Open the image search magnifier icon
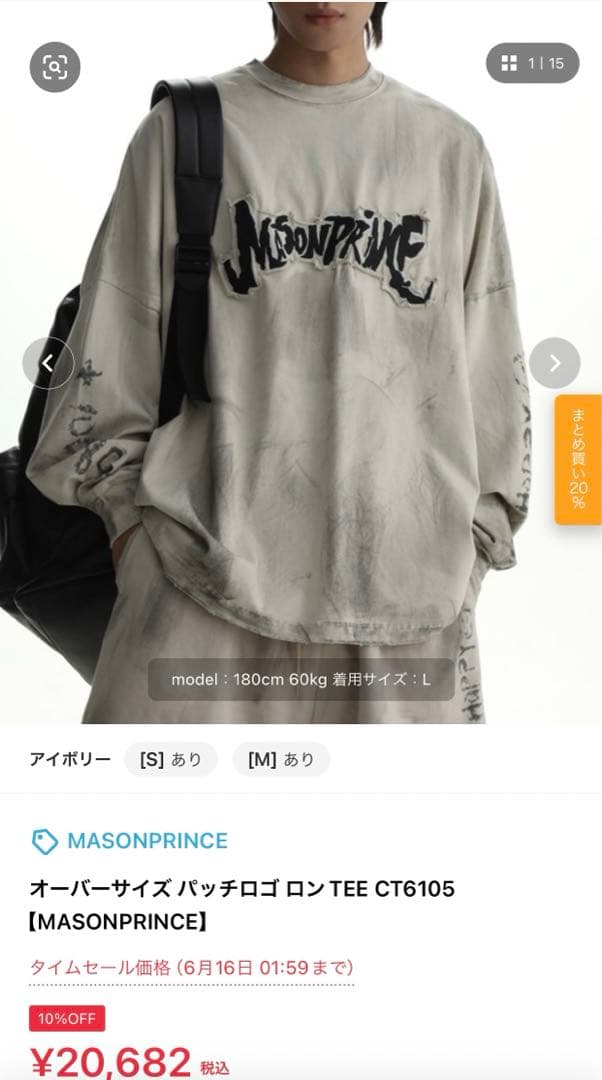Viewport: 602px width, 1080px height. tap(55, 67)
